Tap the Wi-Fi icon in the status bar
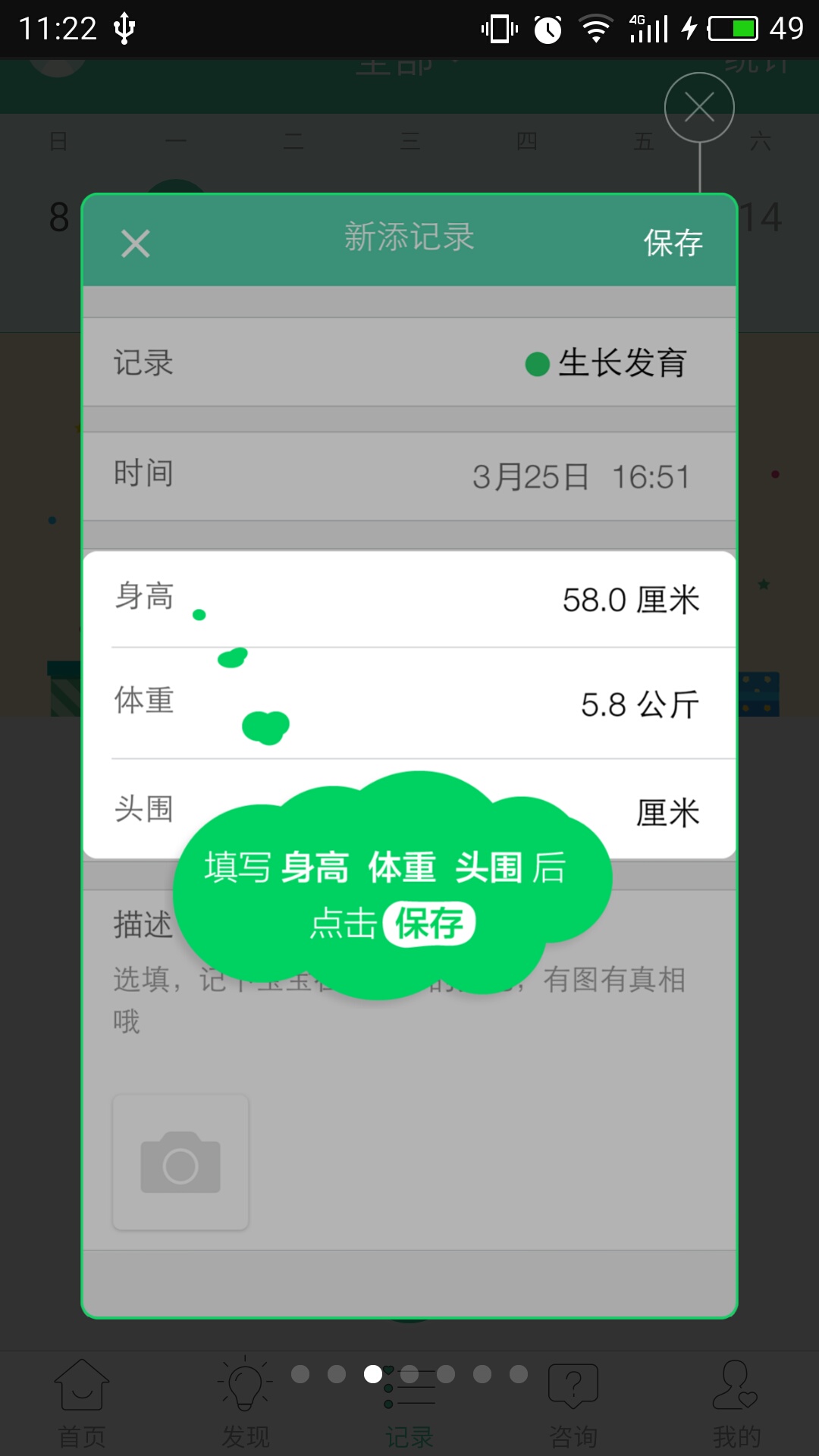 (x=595, y=29)
